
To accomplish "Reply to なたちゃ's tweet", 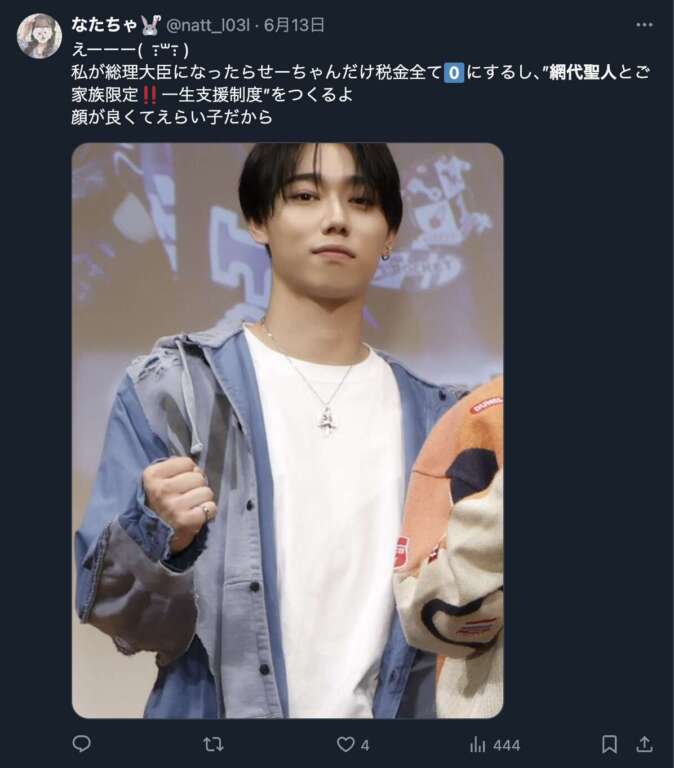I will (x=82, y=744).
